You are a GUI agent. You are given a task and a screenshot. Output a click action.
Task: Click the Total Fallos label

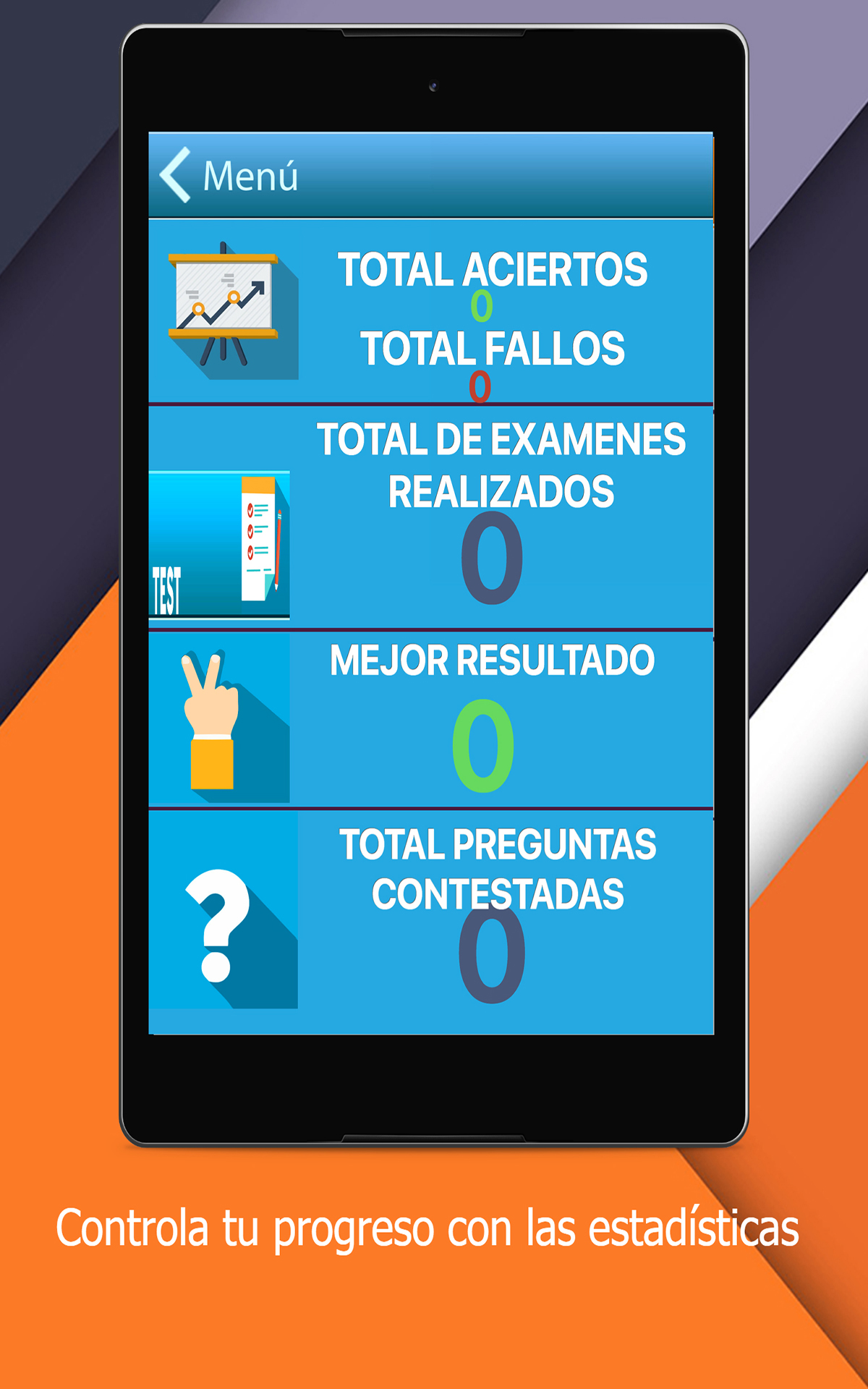493,348
